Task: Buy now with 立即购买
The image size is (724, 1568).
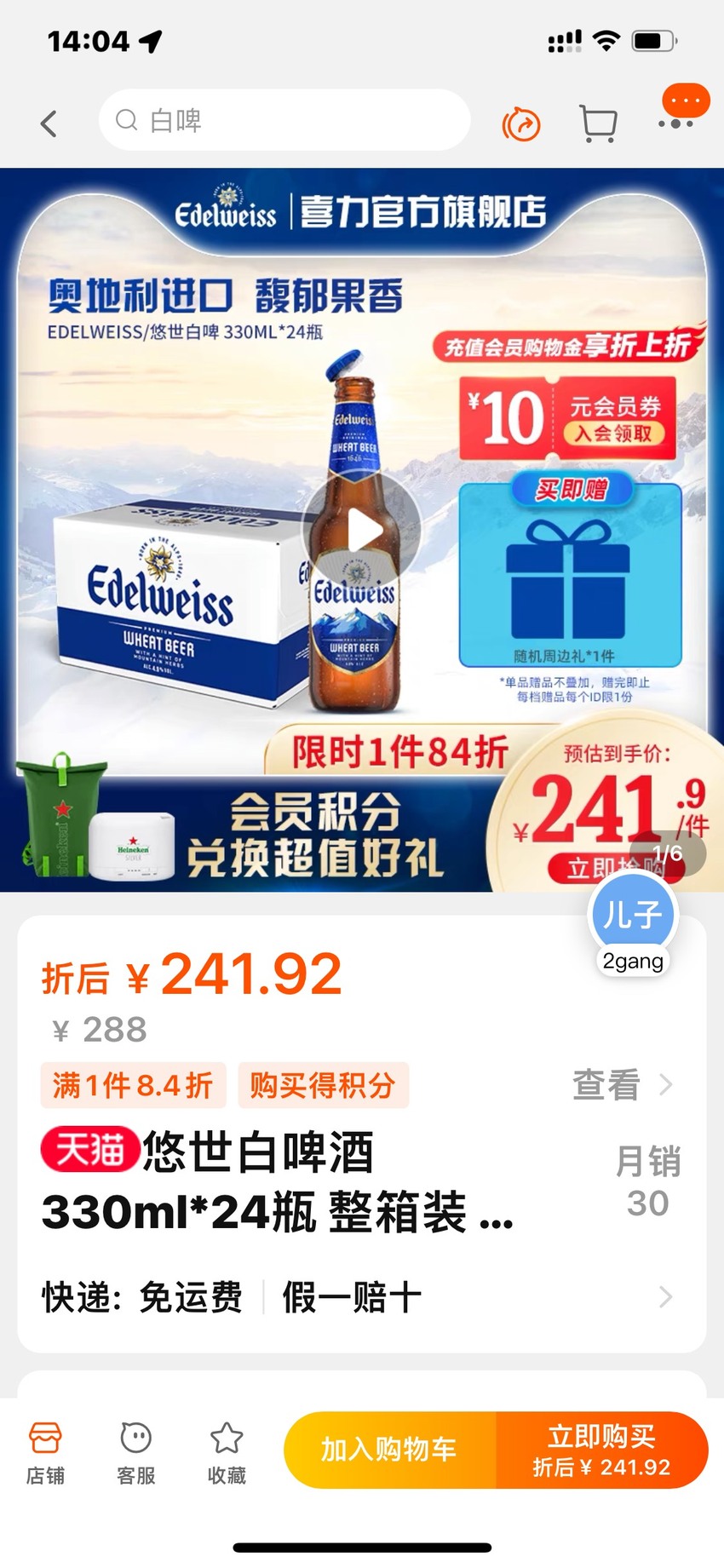Action: 602,1450
